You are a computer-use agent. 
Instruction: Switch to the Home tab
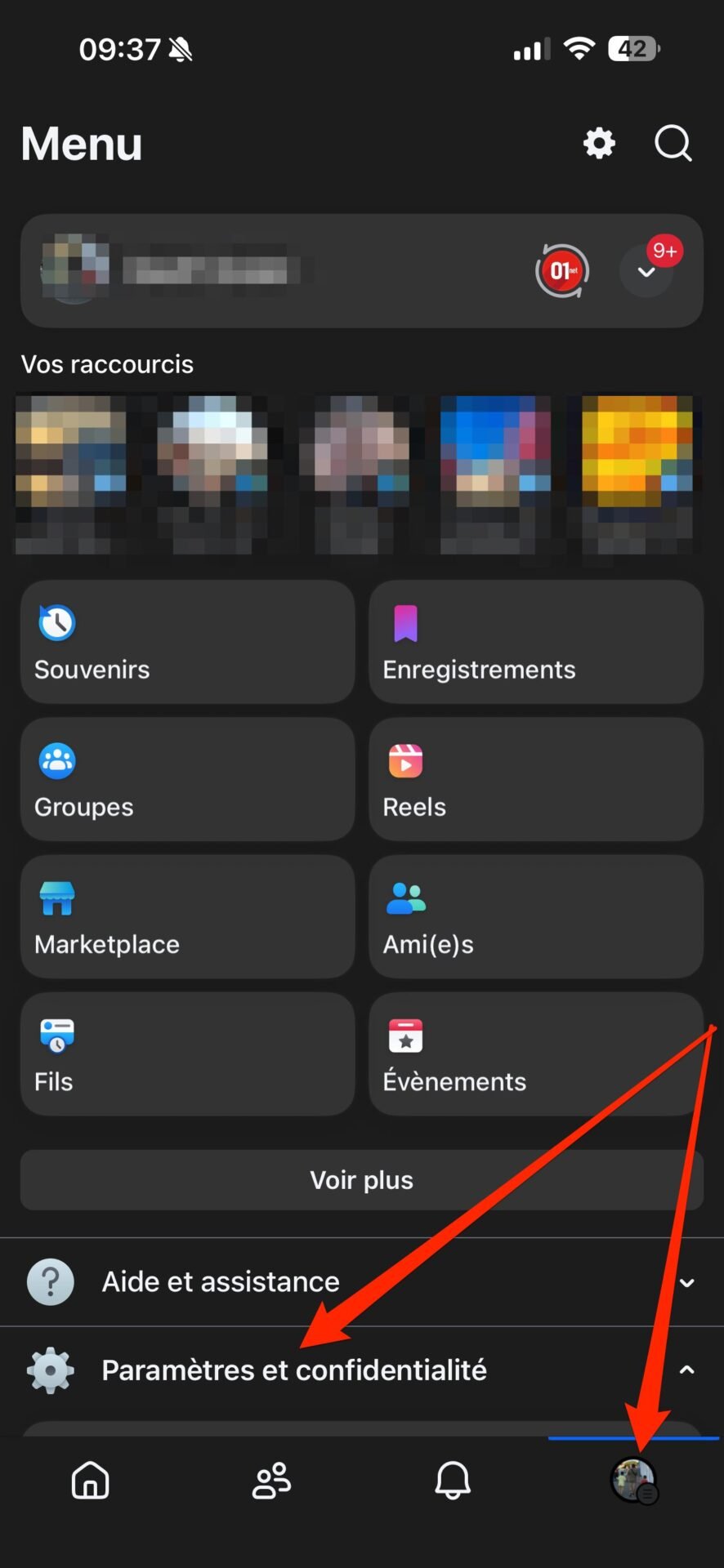pyautogui.click(x=91, y=1480)
